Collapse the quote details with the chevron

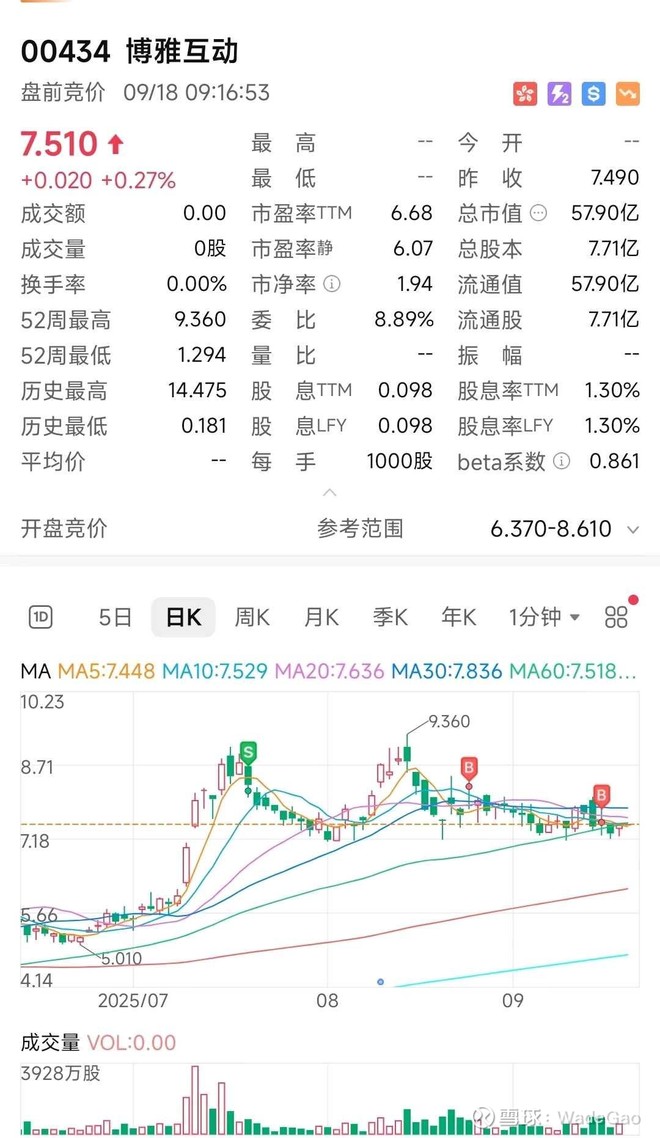329,493
